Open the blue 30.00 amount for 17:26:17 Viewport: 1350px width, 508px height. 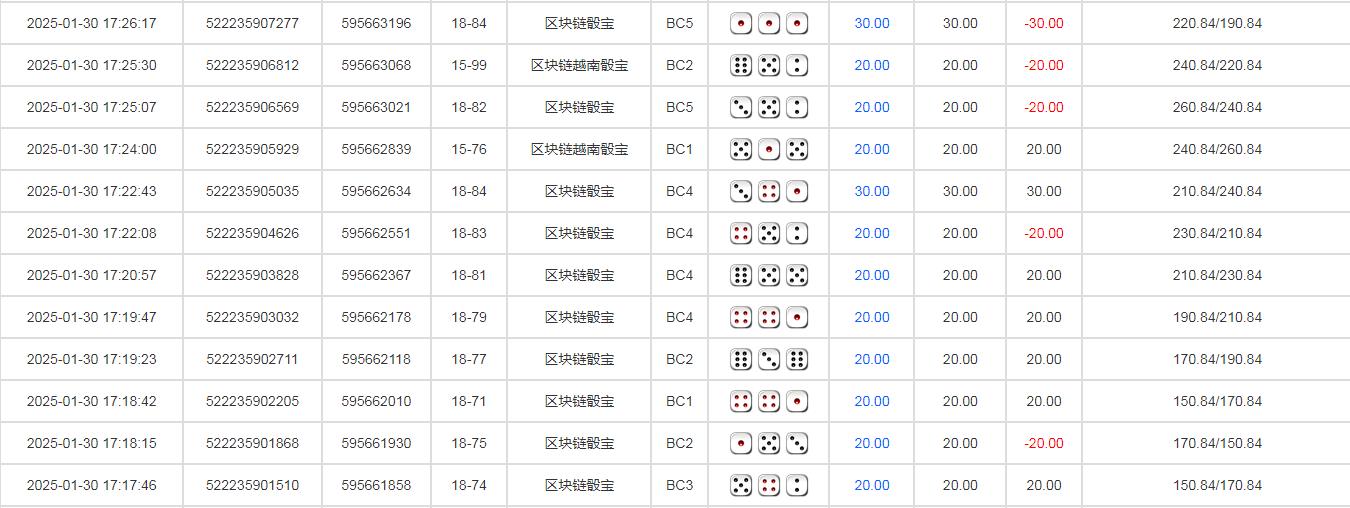point(871,23)
